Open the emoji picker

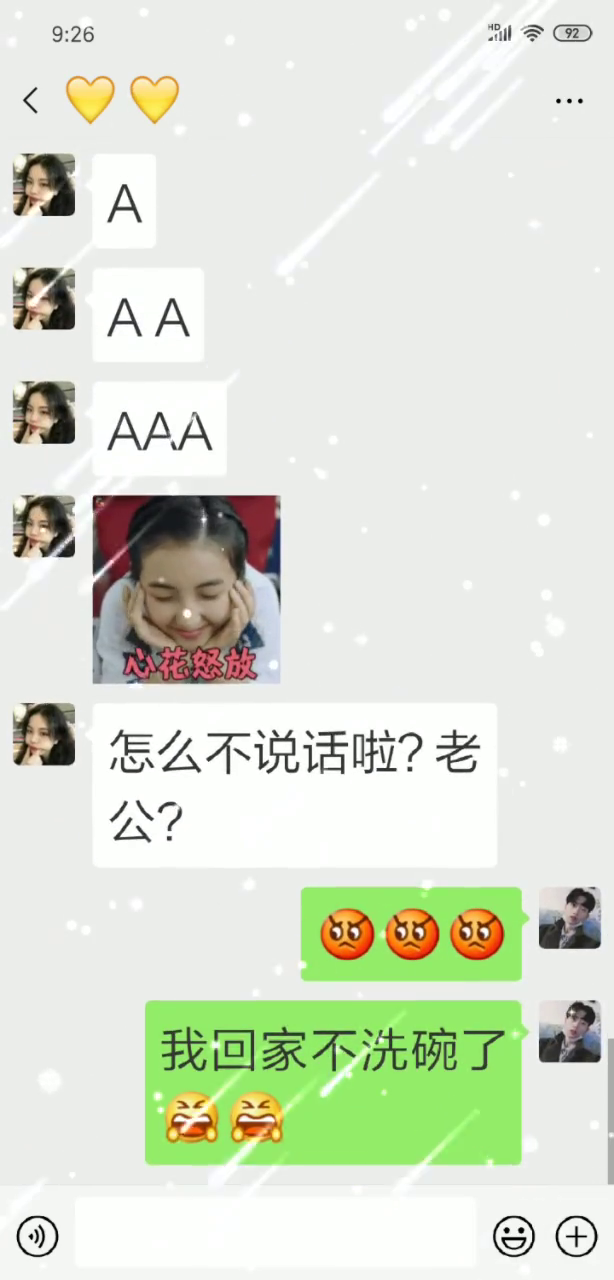pos(514,1237)
